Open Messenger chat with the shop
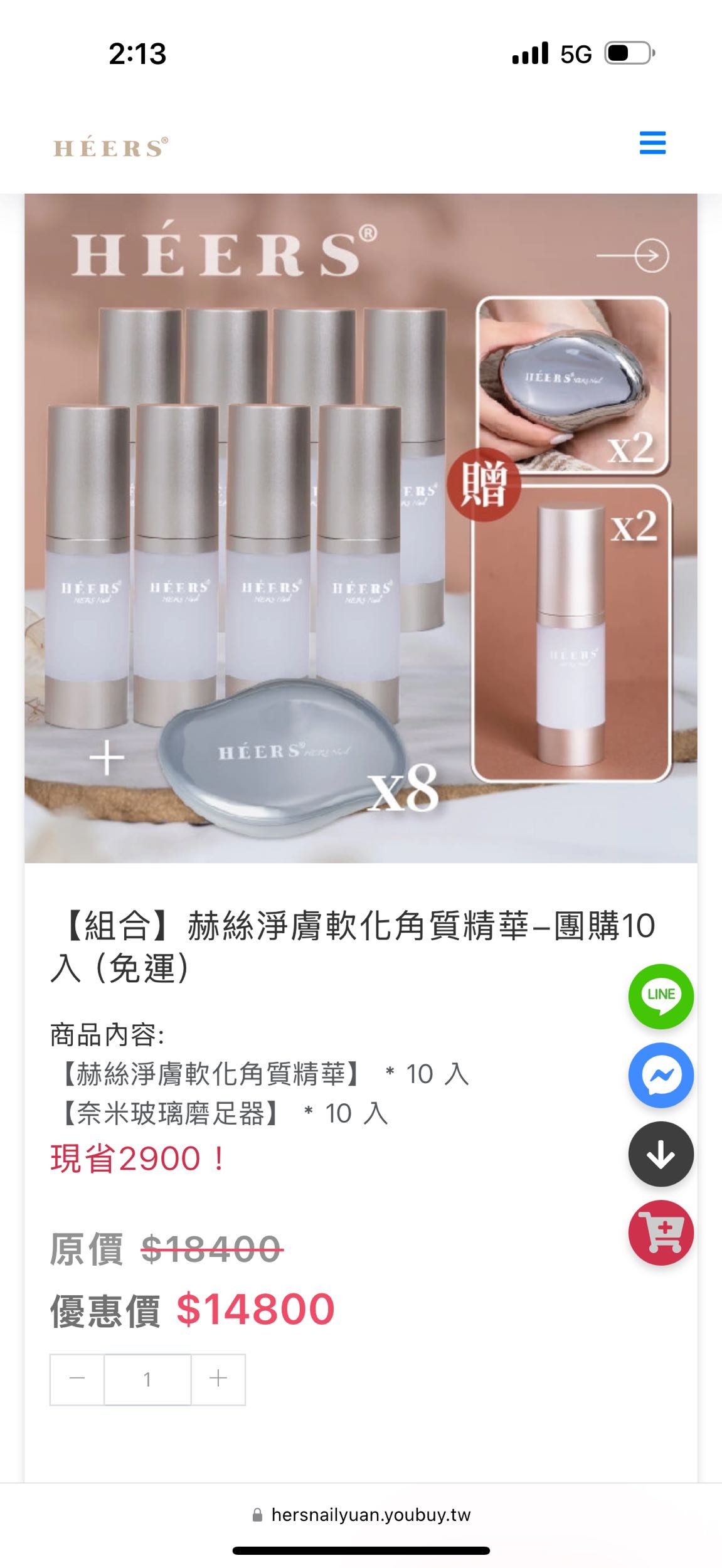 [661, 1076]
